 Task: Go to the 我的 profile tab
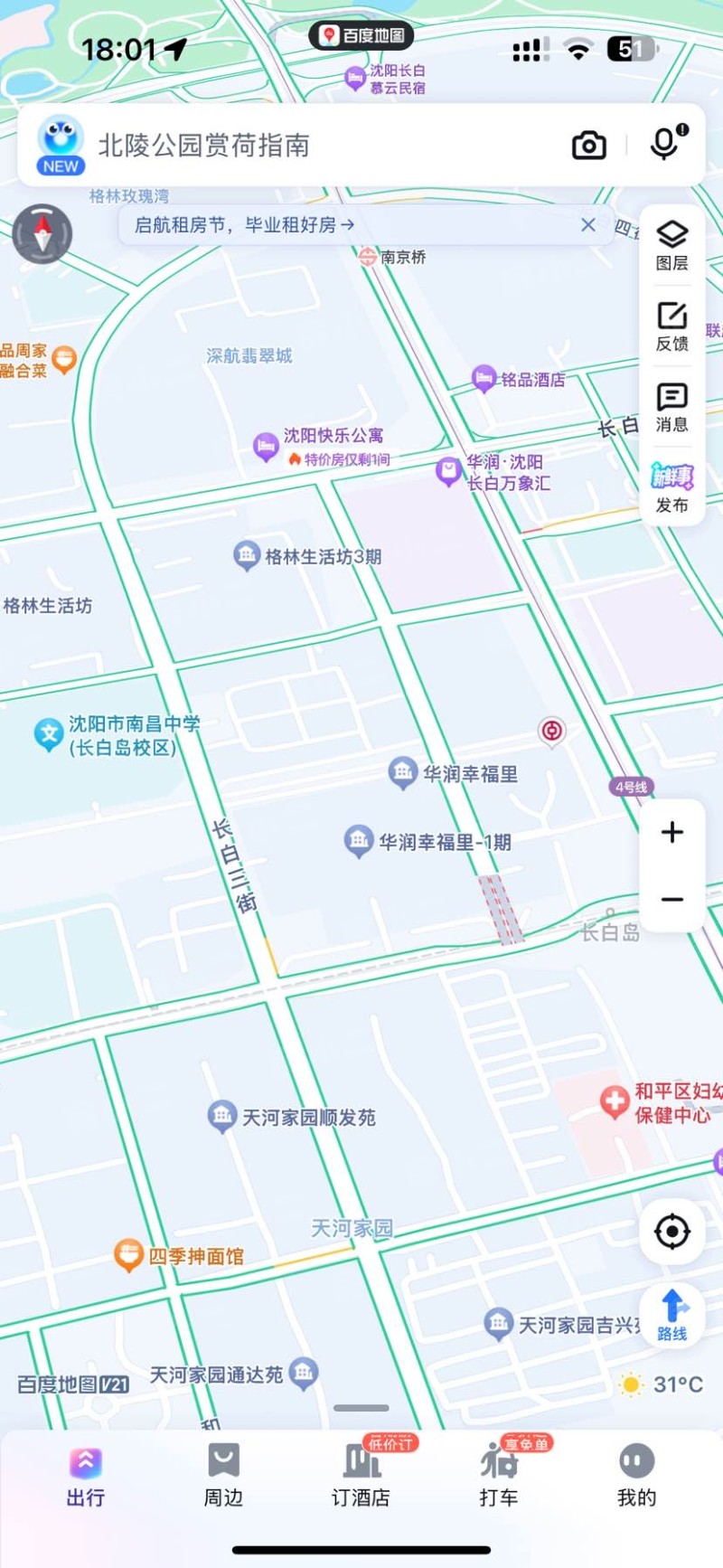pos(636,1476)
